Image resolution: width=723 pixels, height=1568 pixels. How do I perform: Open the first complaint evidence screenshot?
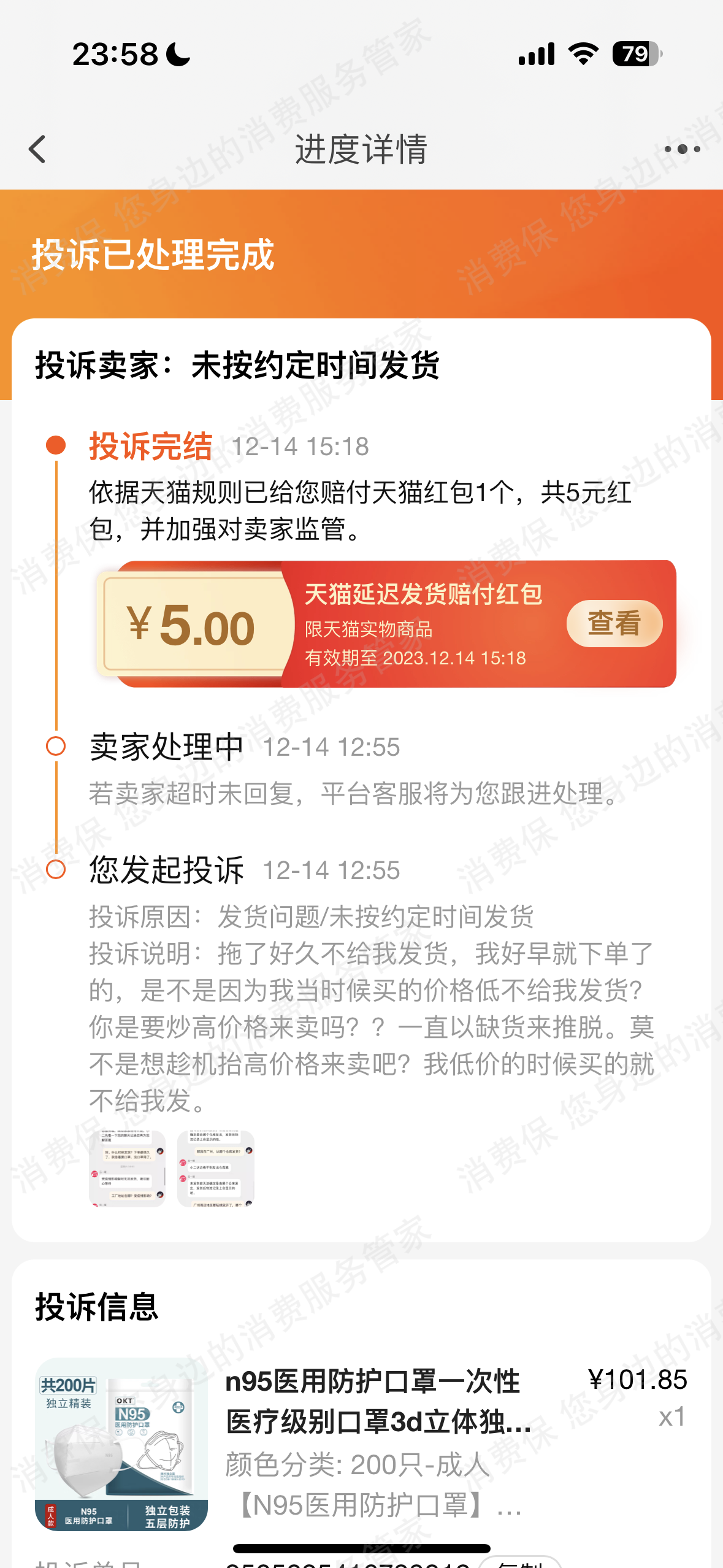(x=128, y=1168)
